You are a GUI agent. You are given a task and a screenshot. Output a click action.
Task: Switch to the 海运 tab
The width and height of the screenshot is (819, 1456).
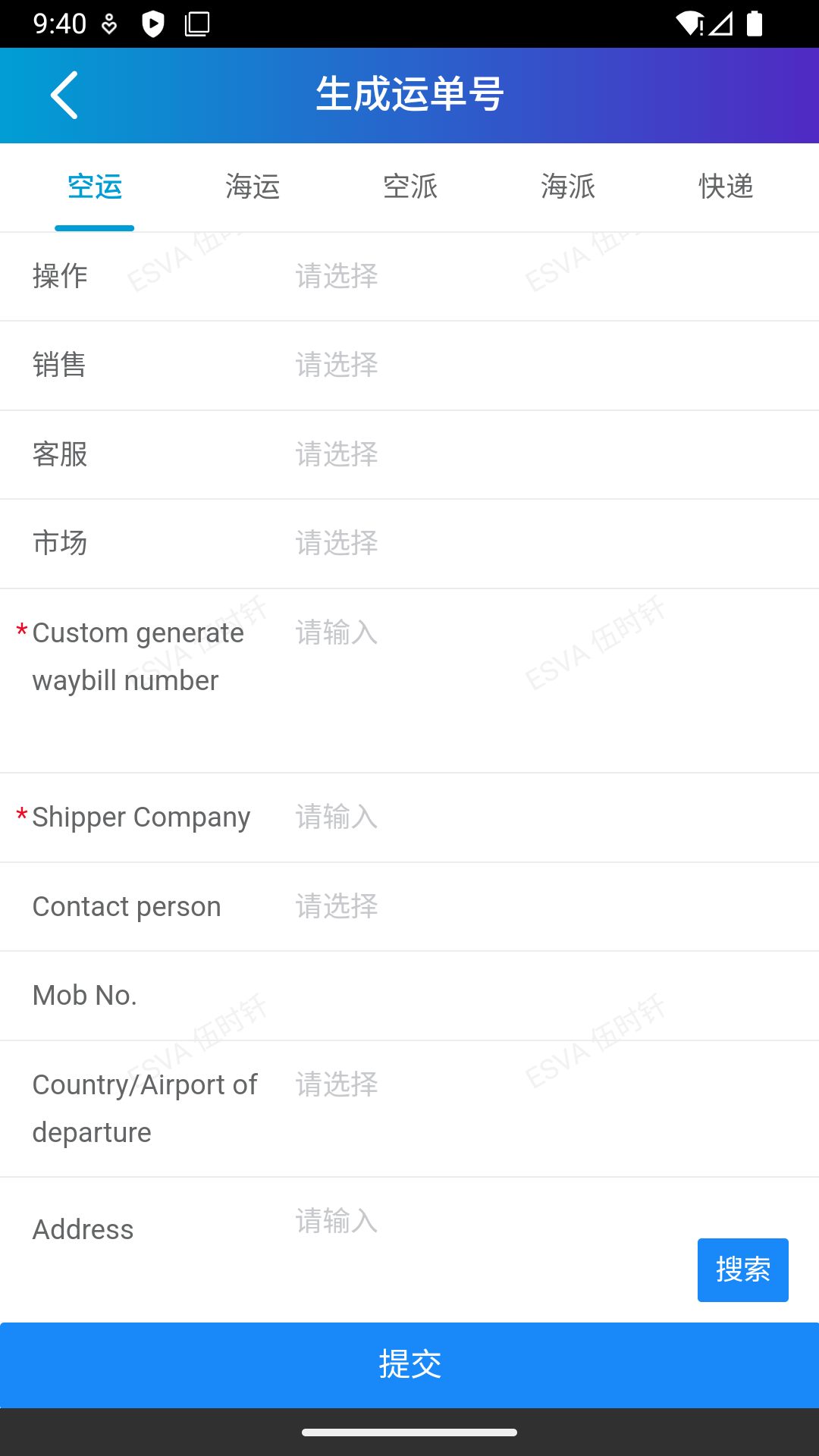(253, 187)
